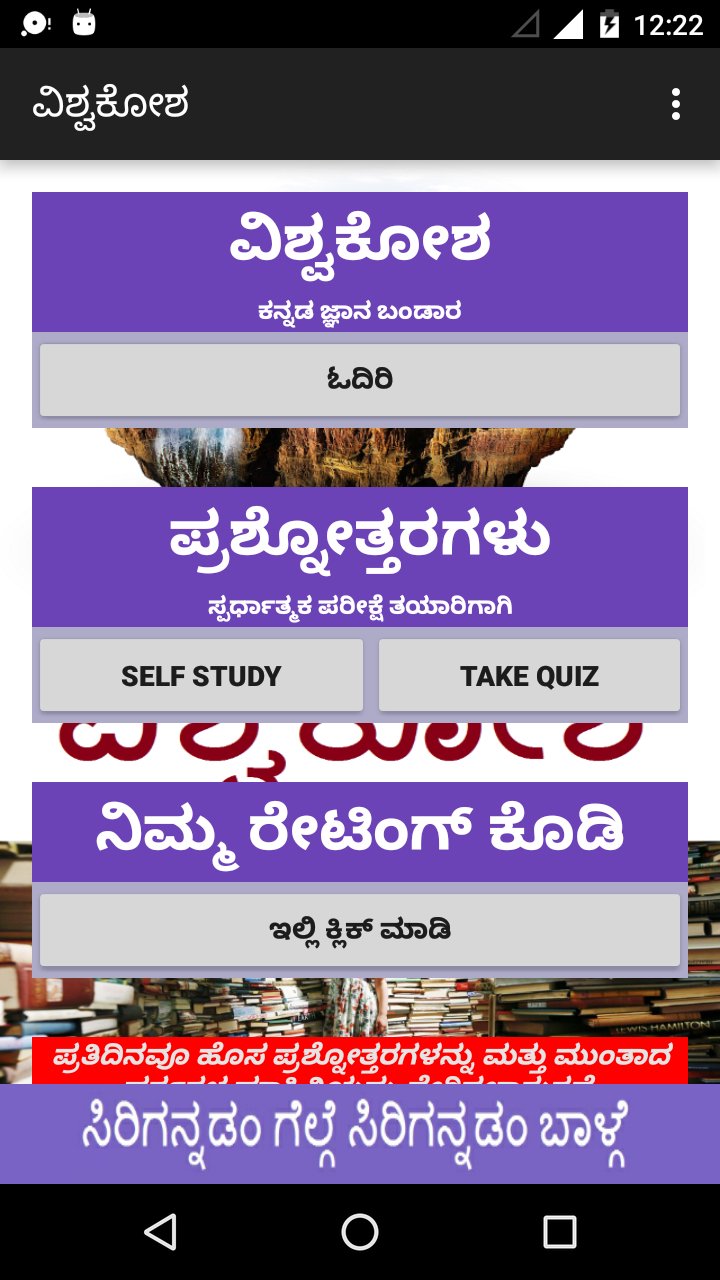Image resolution: width=720 pixels, height=1280 pixels.
Task: Open the SELF STUDY section
Action: point(201,676)
